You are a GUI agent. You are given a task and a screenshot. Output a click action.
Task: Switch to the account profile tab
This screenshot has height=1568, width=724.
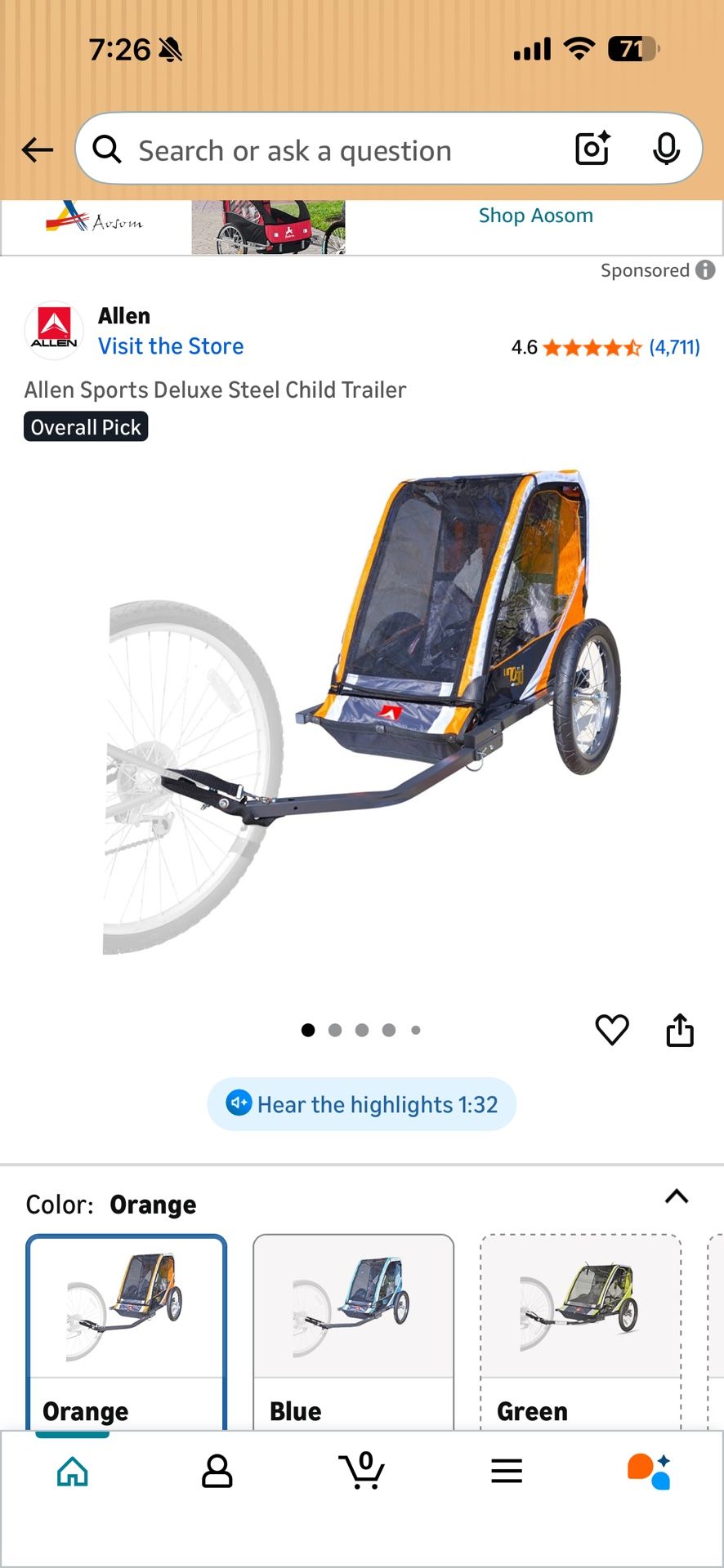(x=217, y=1471)
